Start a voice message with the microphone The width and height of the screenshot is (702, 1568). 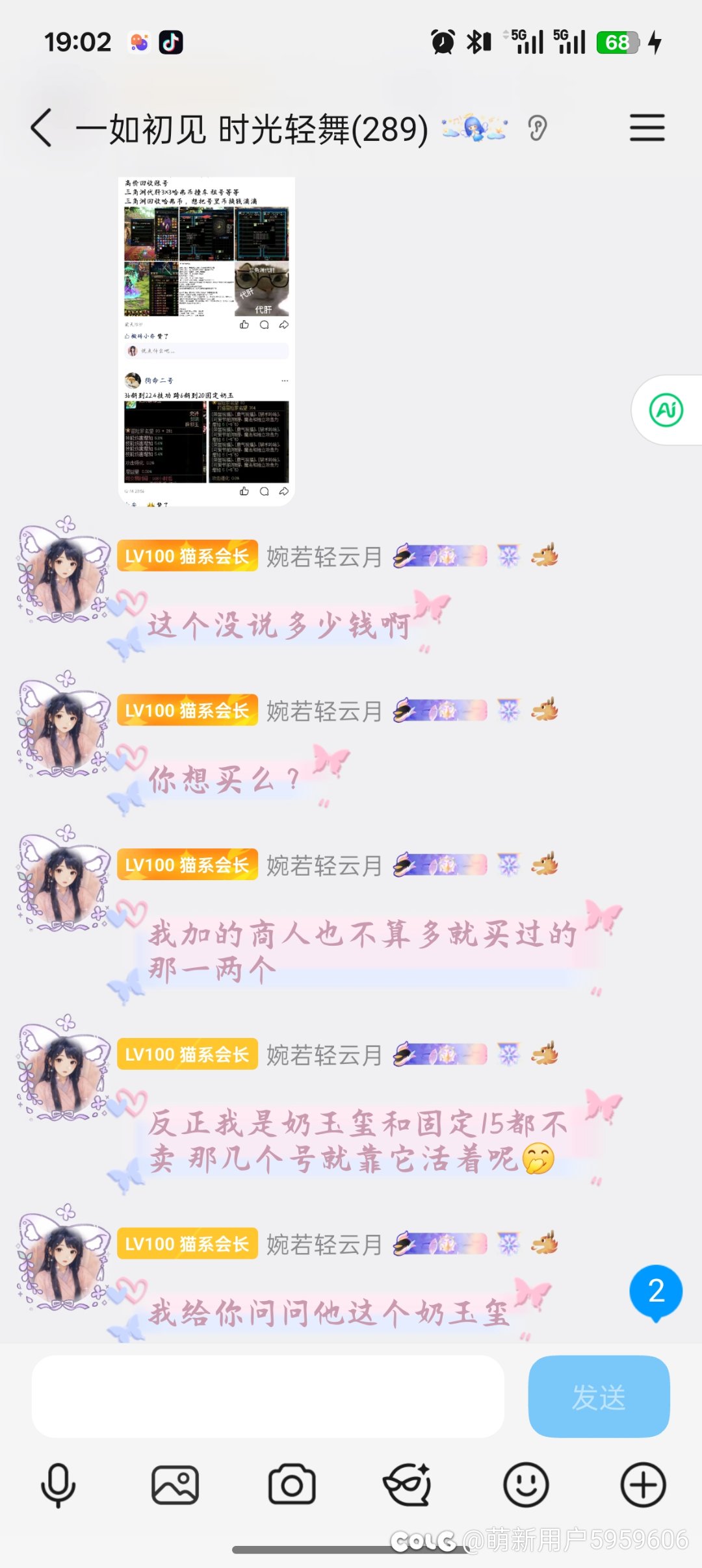(58, 1485)
